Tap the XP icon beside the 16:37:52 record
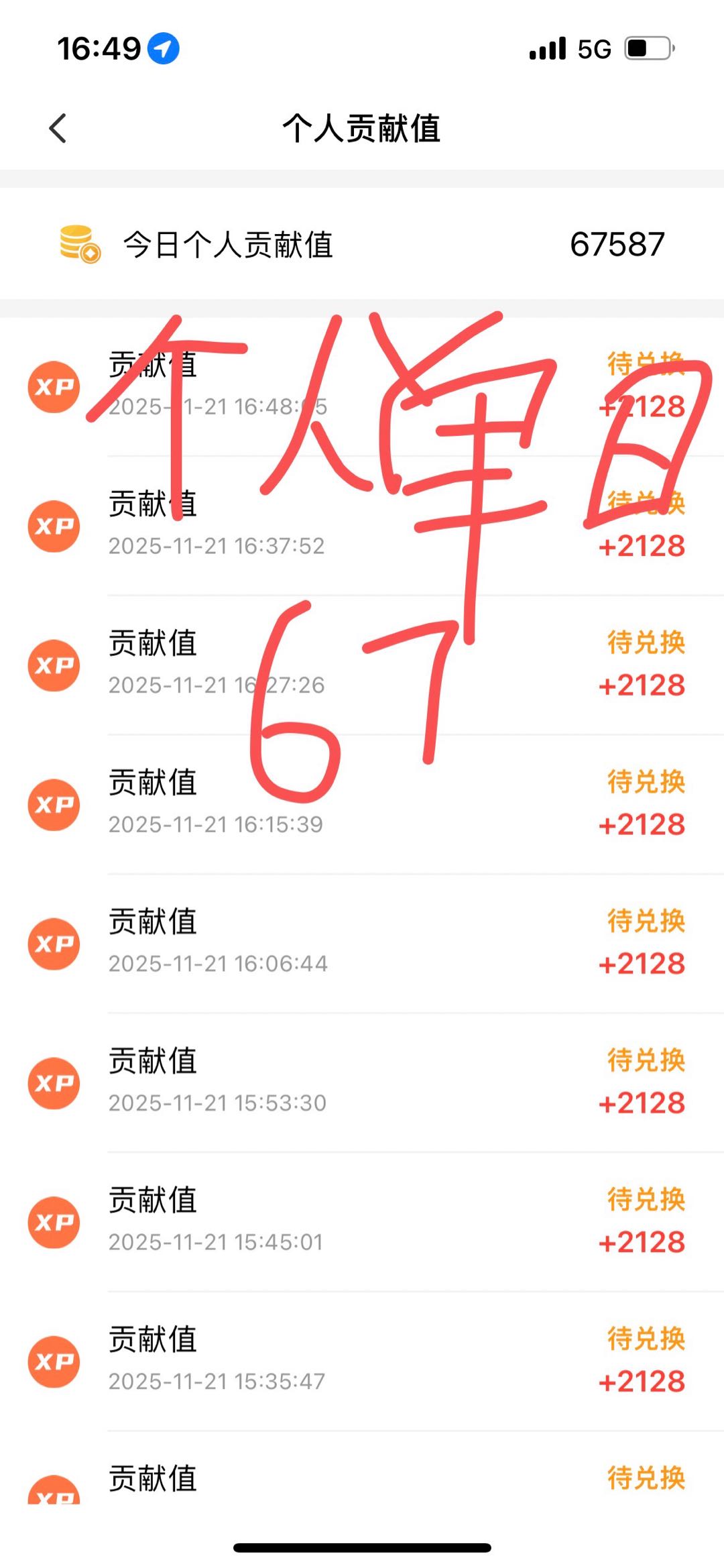The image size is (724, 1568). (x=54, y=526)
